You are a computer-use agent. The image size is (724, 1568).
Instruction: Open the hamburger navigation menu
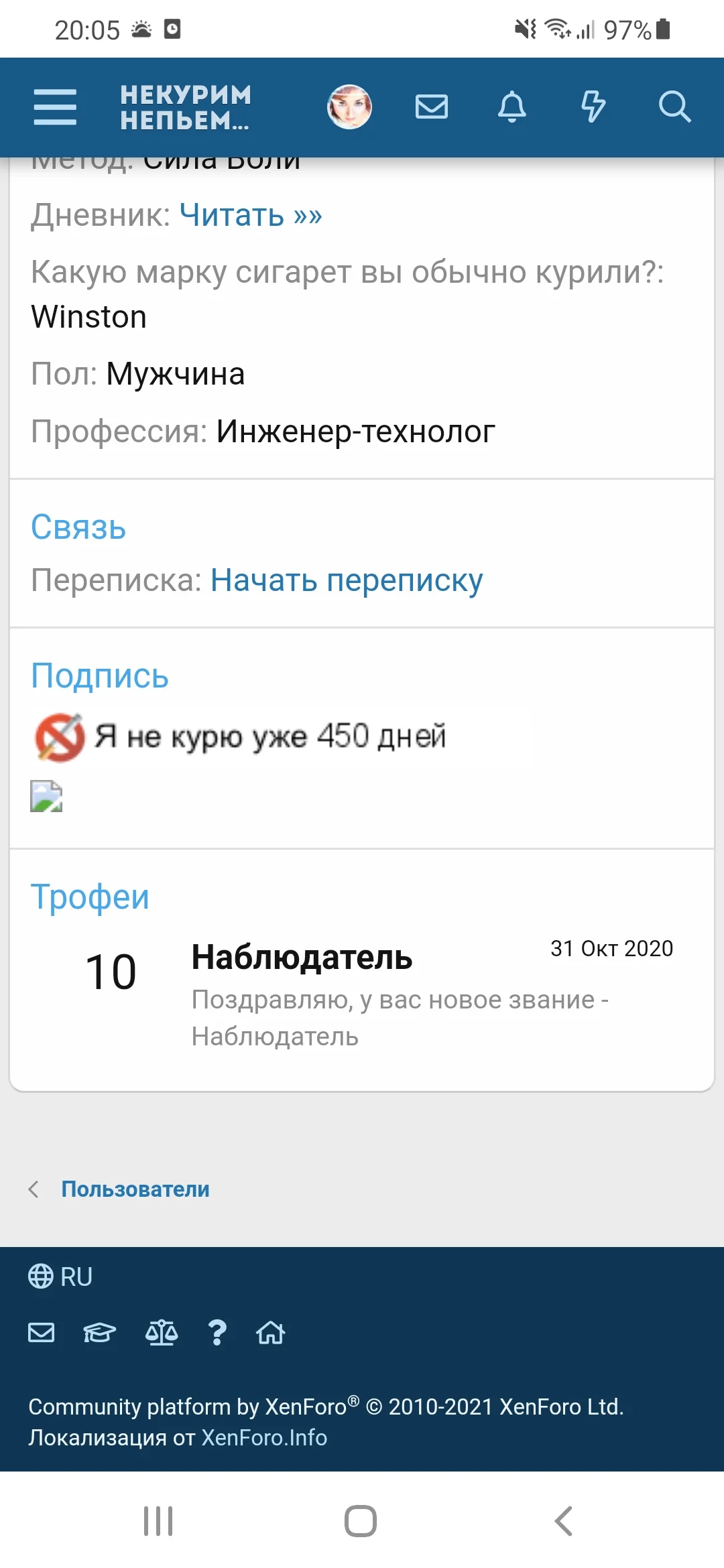click(55, 107)
